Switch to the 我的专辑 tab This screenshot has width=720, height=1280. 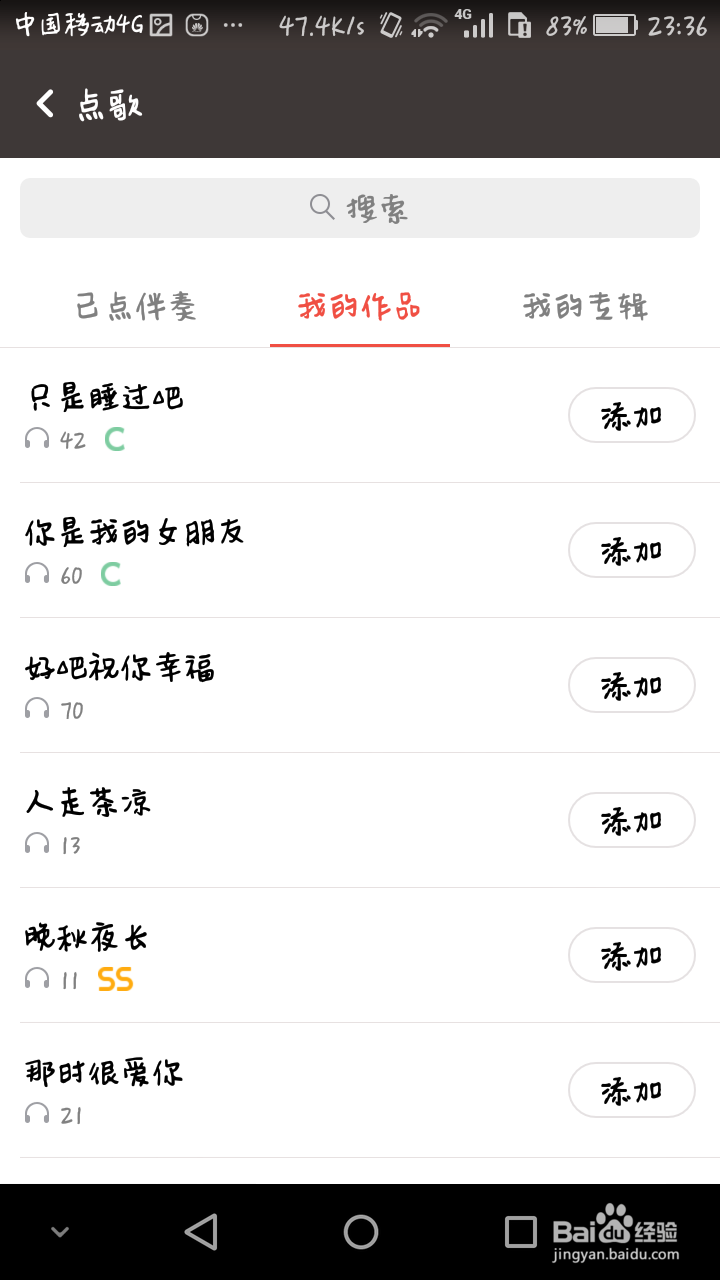click(x=585, y=306)
